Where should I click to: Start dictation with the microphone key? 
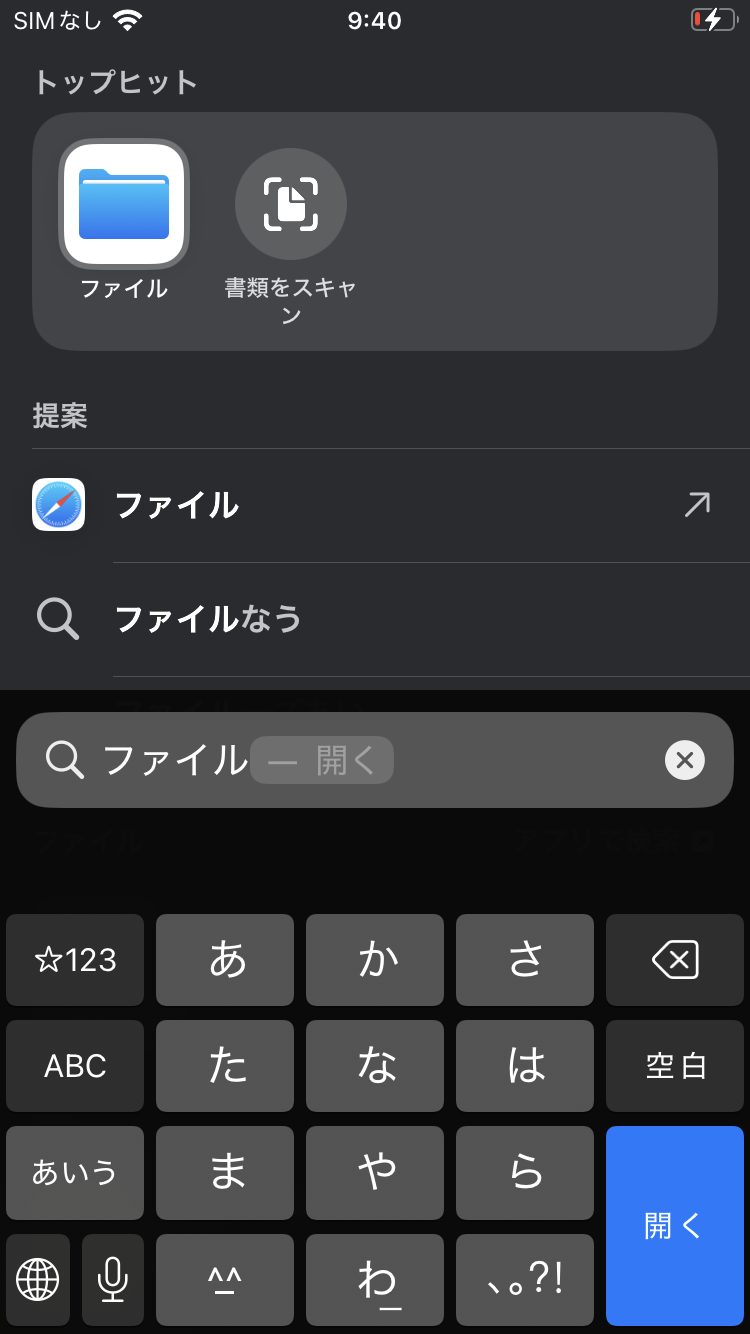[x=113, y=1279]
